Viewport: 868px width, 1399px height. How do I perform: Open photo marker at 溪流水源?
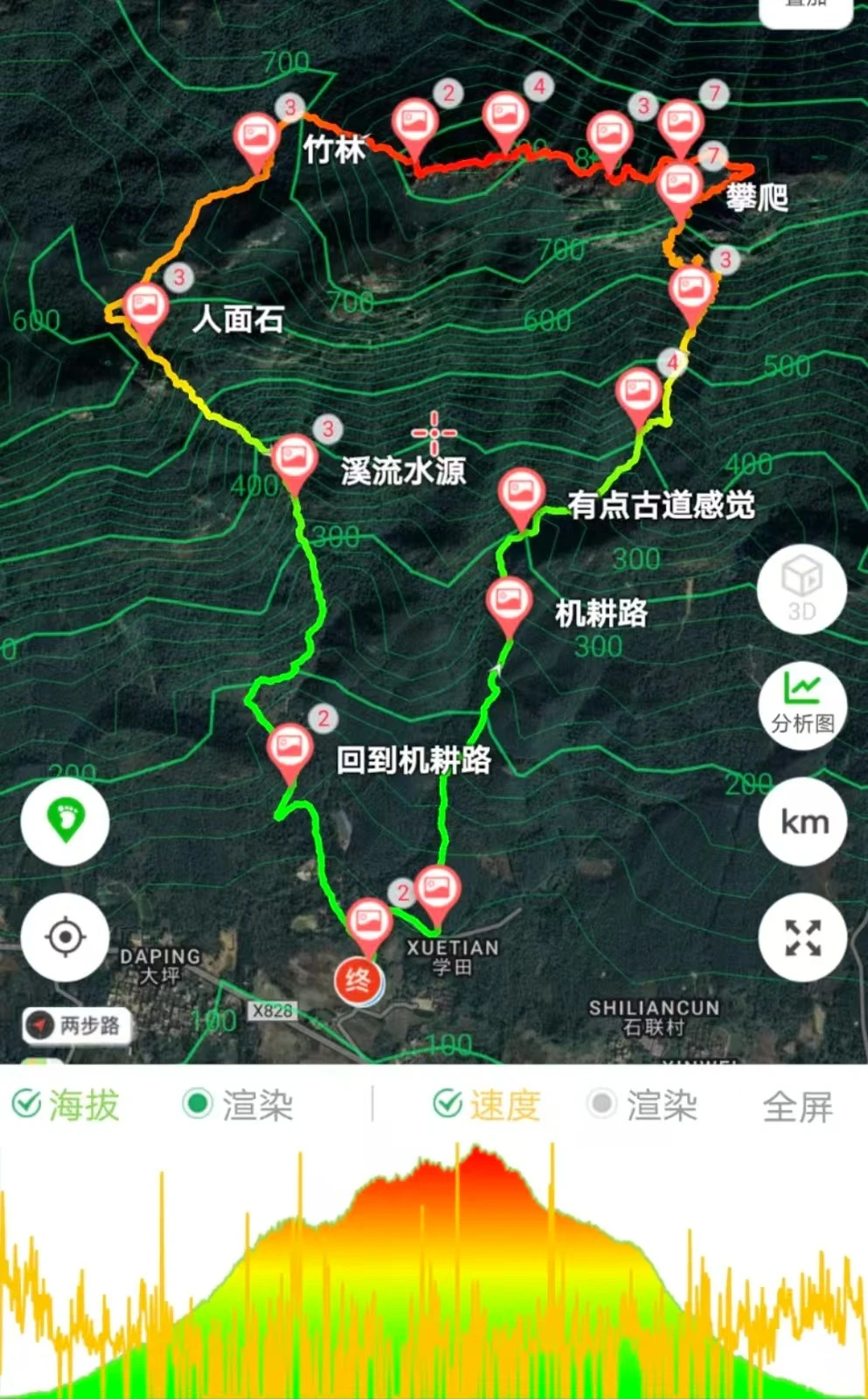point(294,458)
